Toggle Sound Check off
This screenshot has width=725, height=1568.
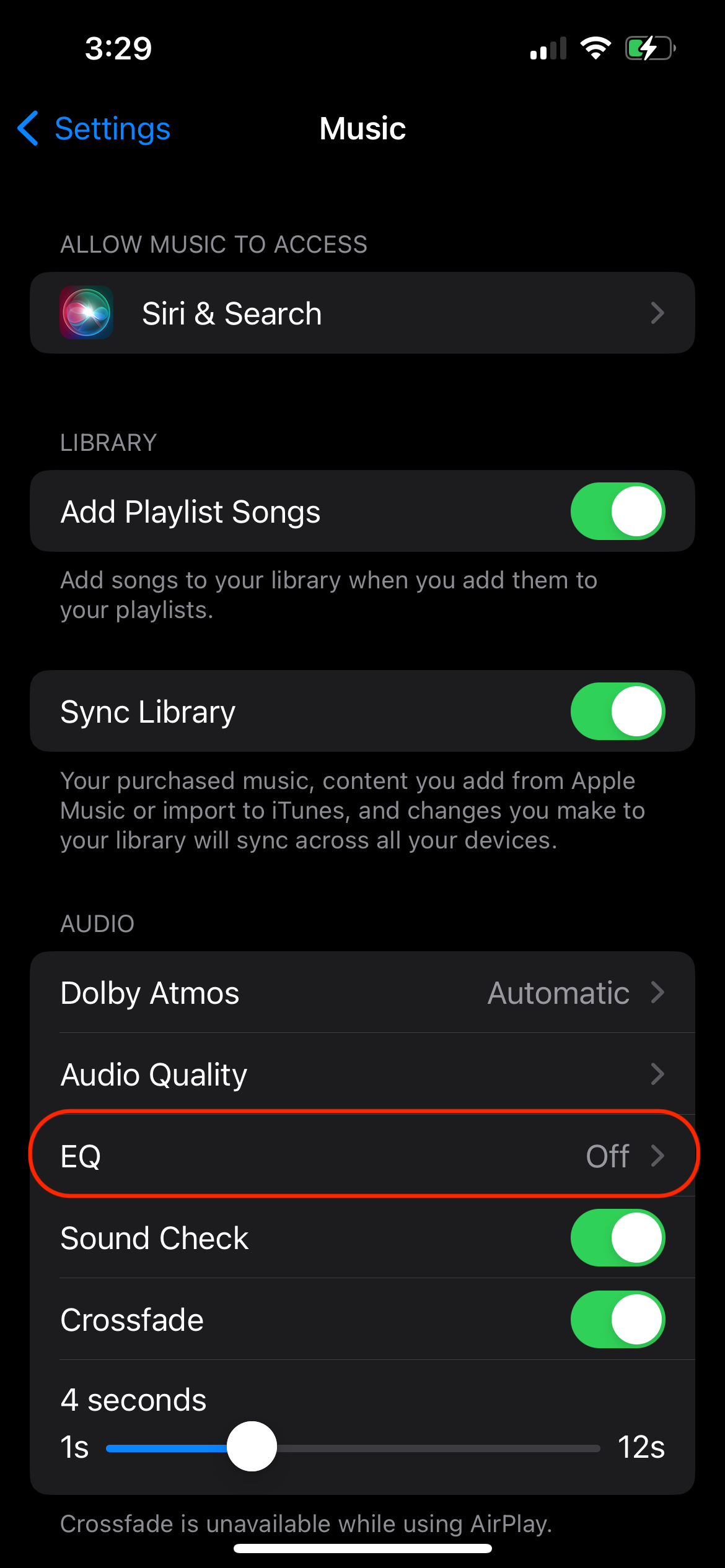click(x=618, y=1237)
